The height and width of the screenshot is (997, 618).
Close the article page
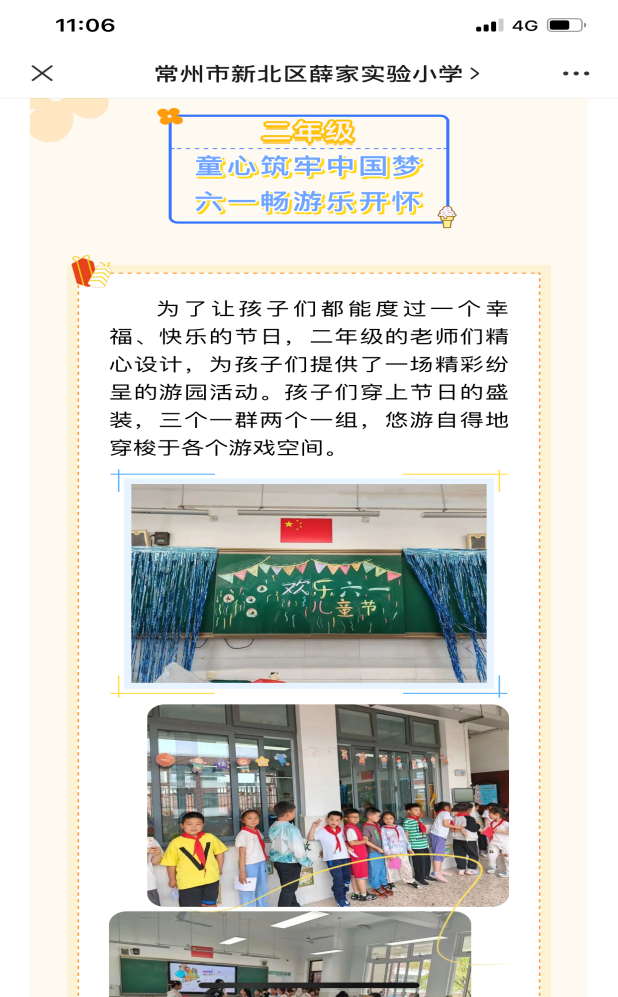tap(42, 73)
